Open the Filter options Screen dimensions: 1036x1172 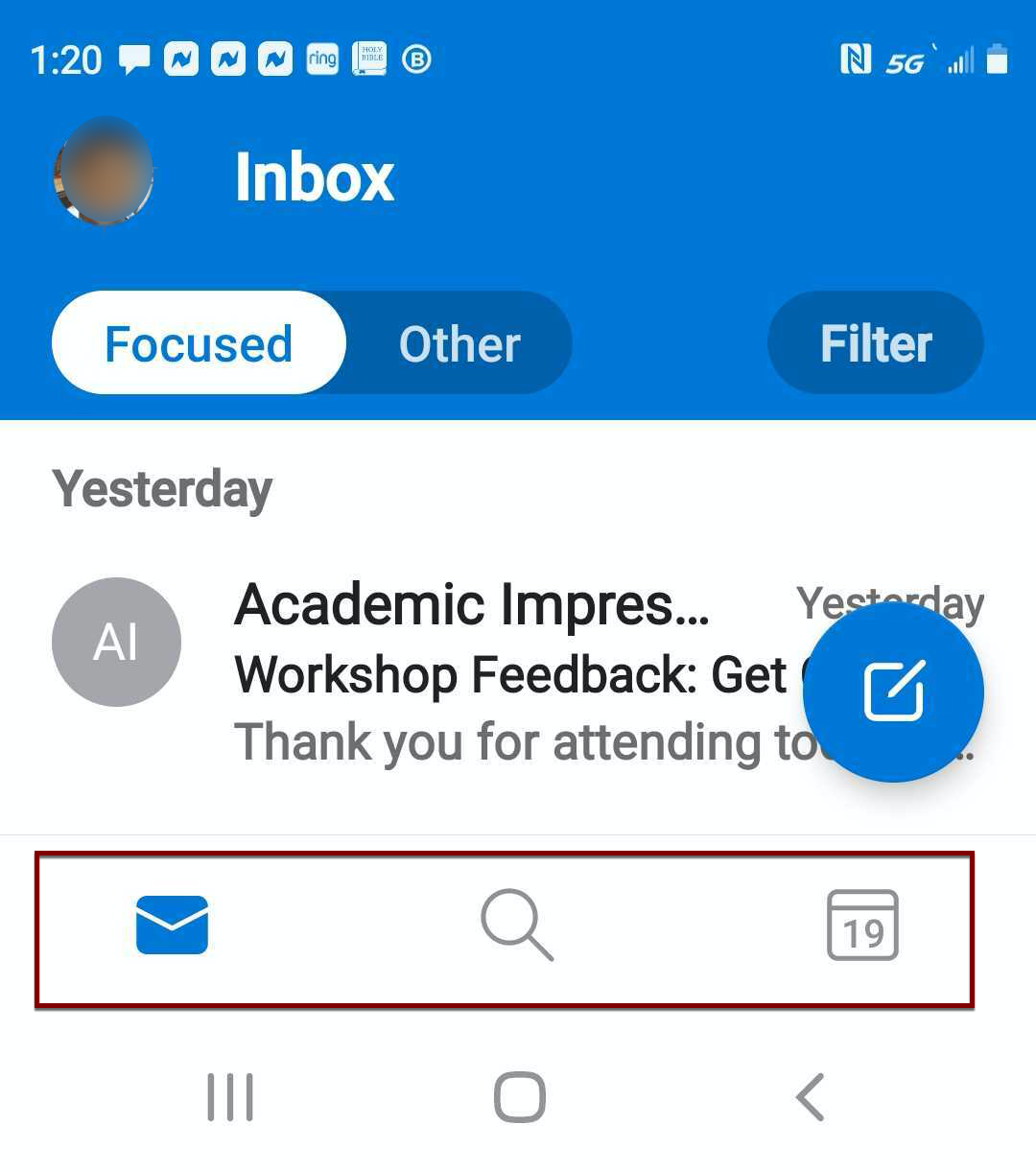[875, 343]
